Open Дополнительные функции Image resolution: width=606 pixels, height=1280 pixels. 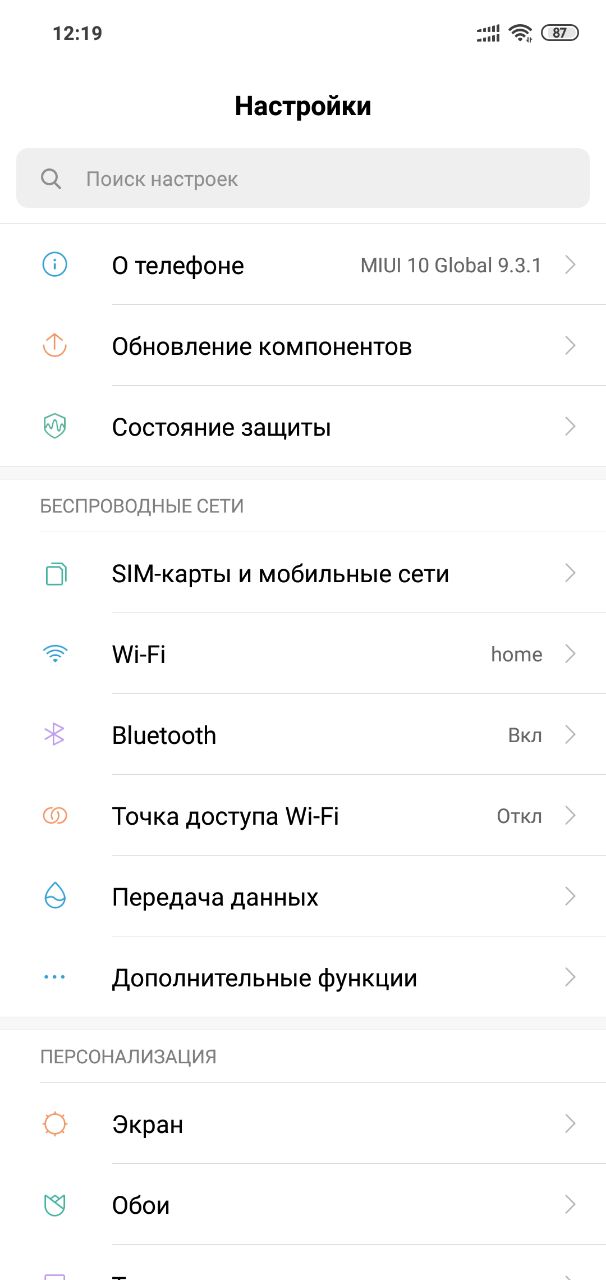(303, 978)
